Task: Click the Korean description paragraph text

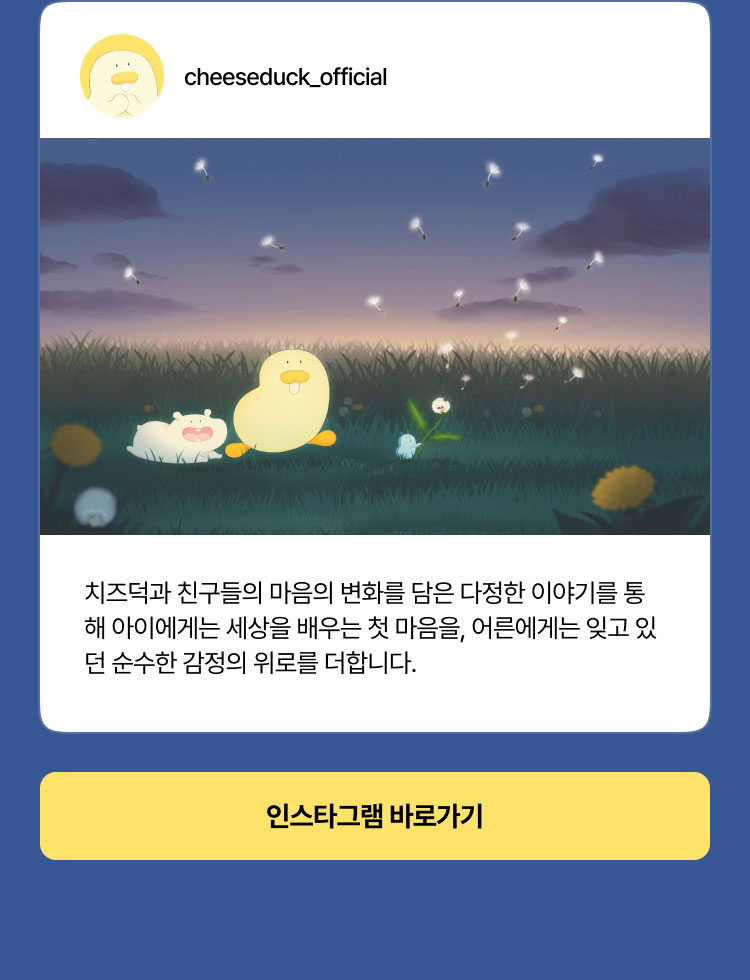Action: point(375,620)
